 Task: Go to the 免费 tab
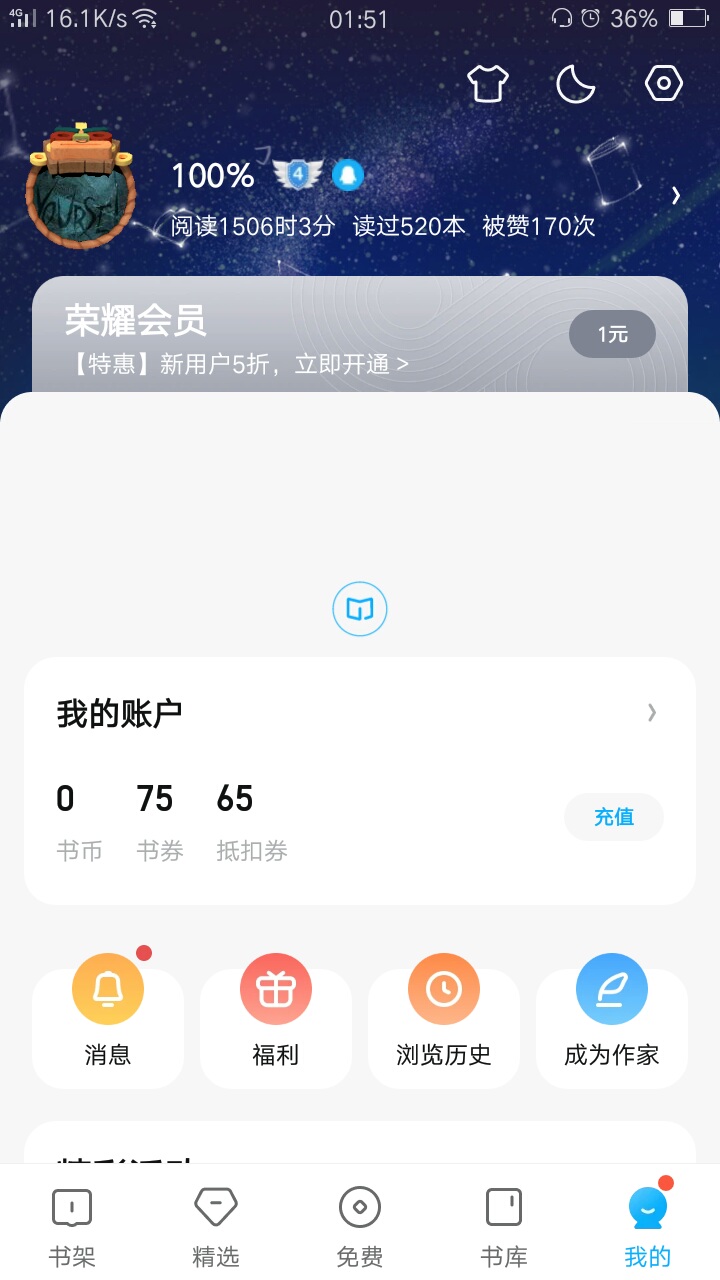[x=360, y=1226]
